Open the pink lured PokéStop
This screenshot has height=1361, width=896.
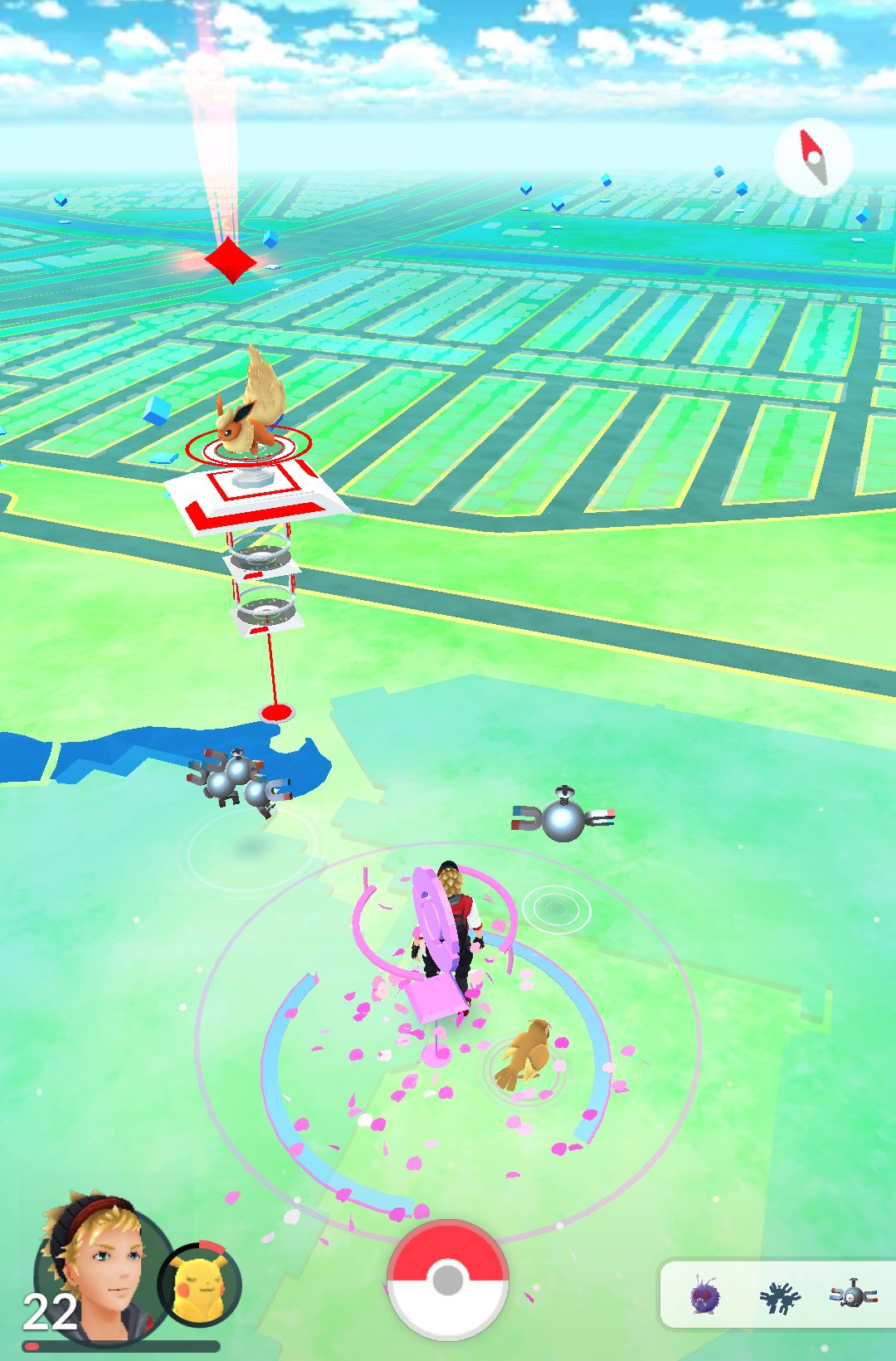pyautogui.click(x=438, y=938)
